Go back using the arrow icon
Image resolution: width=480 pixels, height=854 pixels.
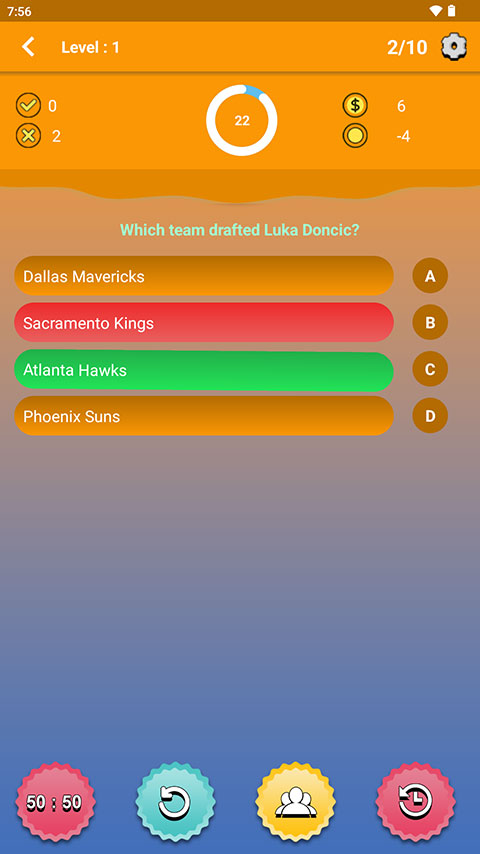pos(28,47)
